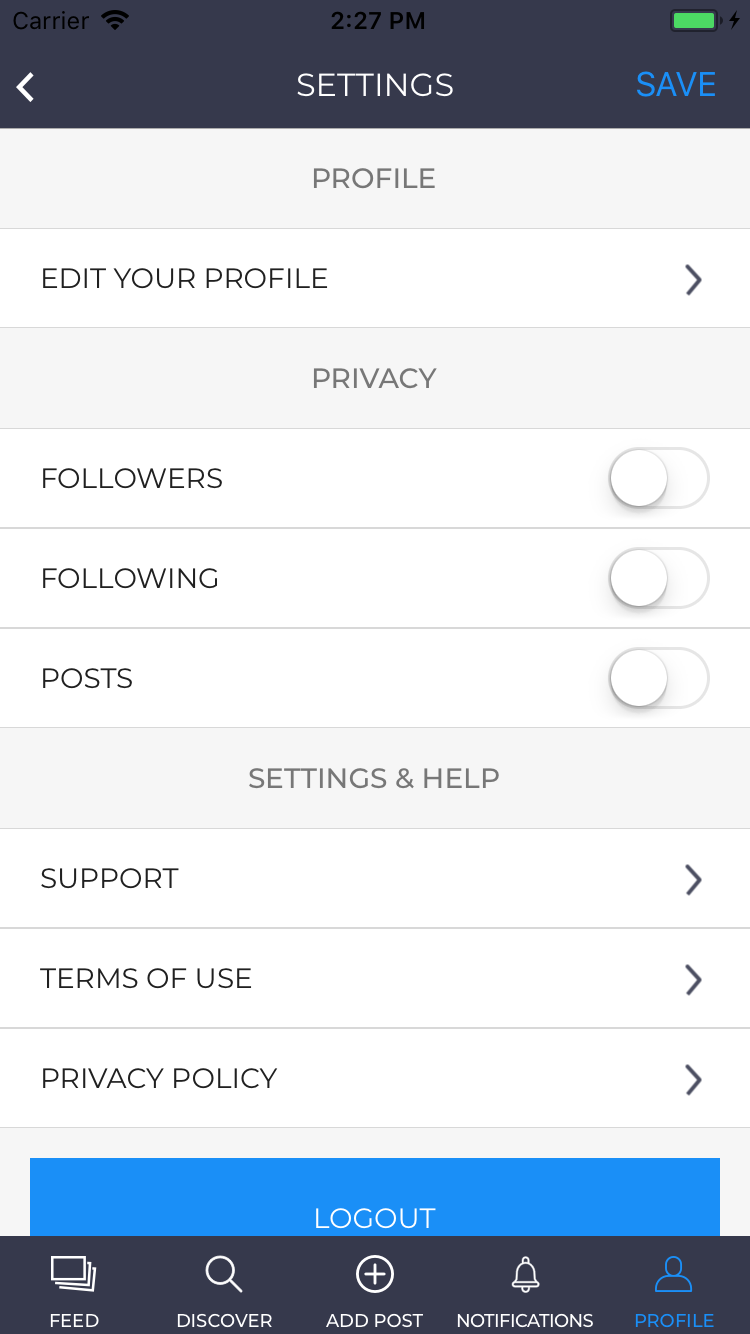Expand the Edit Your Profile chevron

[693, 279]
